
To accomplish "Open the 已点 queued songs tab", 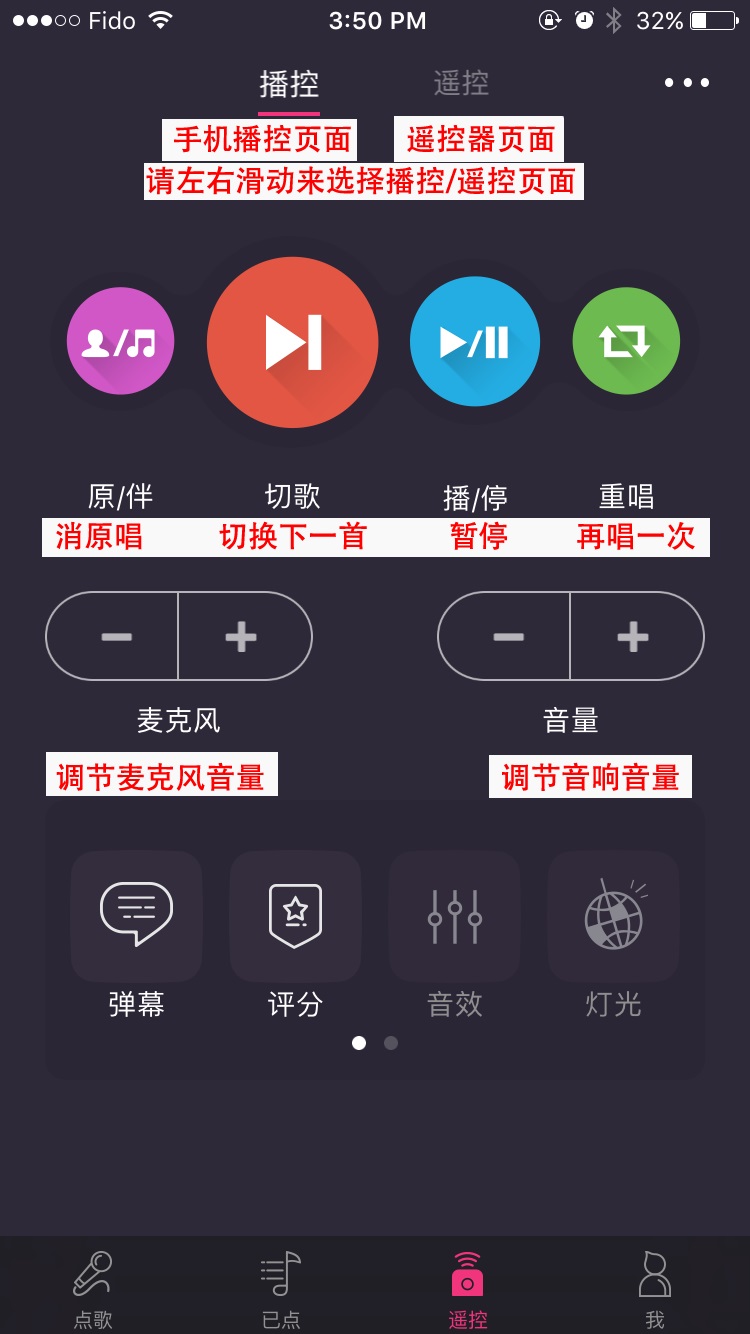I will pyautogui.click(x=280, y=1288).
